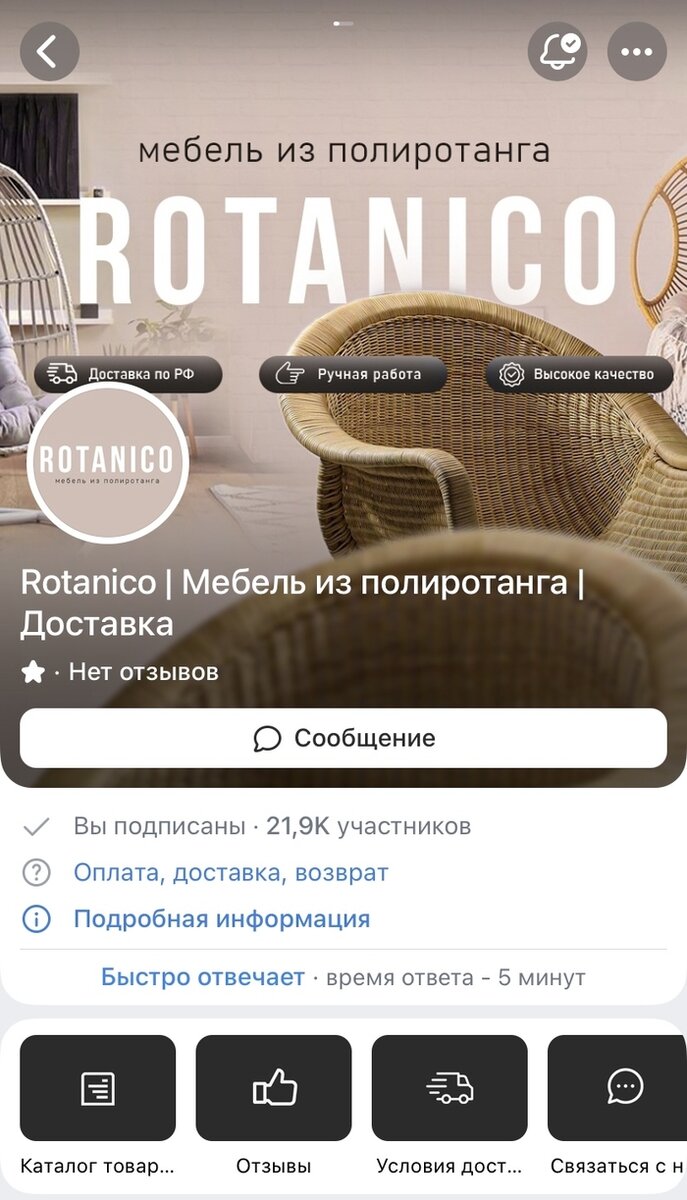Open Оплата, доставка, возврат link
The width and height of the screenshot is (687, 1200).
coord(231,873)
